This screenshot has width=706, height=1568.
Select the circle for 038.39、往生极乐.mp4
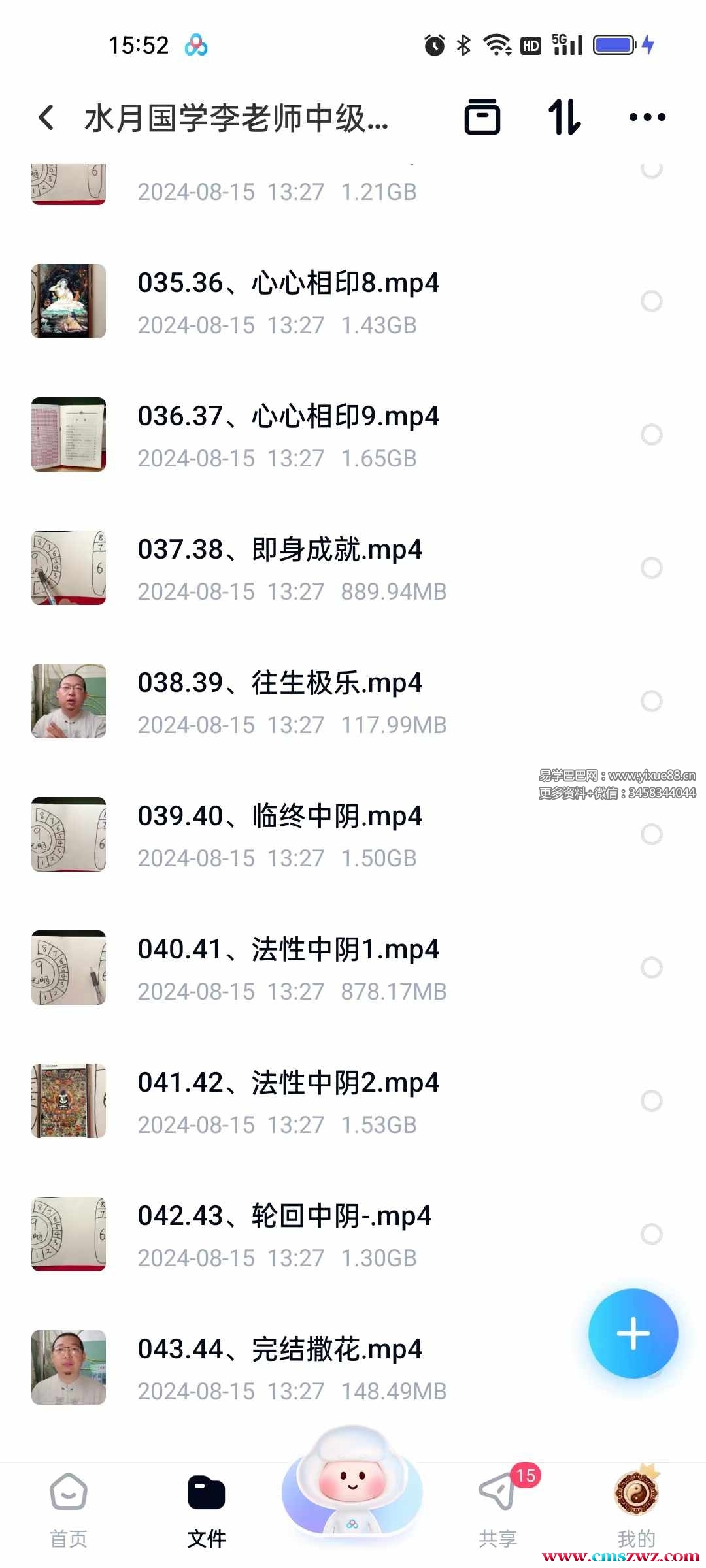point(651,701)
